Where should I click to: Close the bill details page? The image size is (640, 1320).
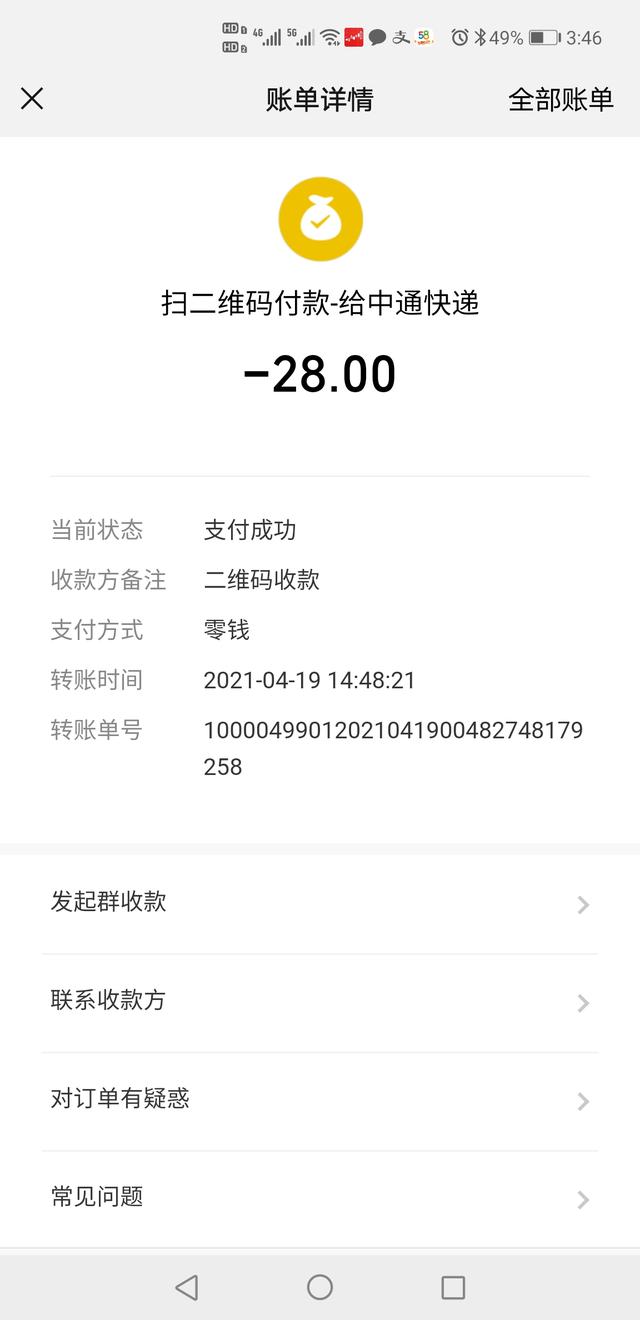coord(32,98)
